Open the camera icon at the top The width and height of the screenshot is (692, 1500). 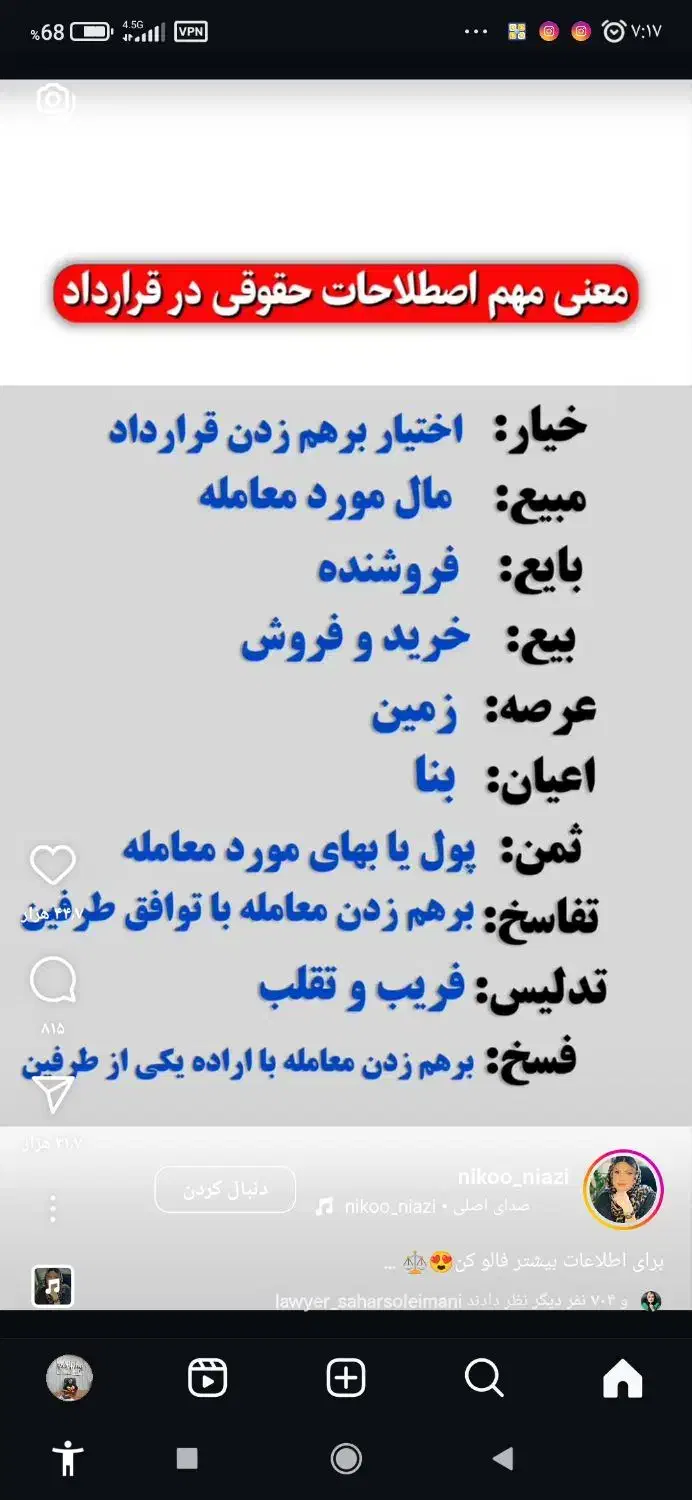(x=54, y=100)
